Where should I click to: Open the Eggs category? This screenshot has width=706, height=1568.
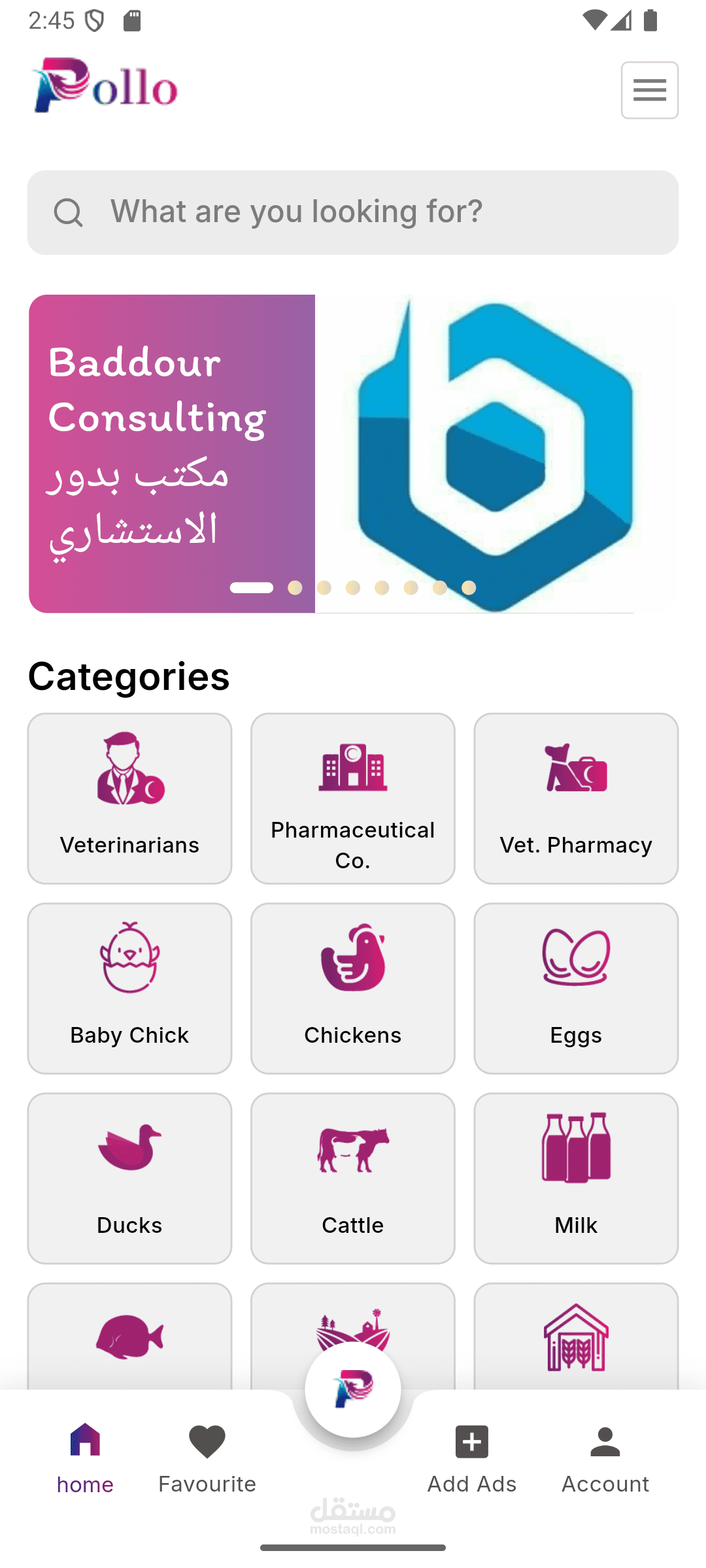point(576,988)
